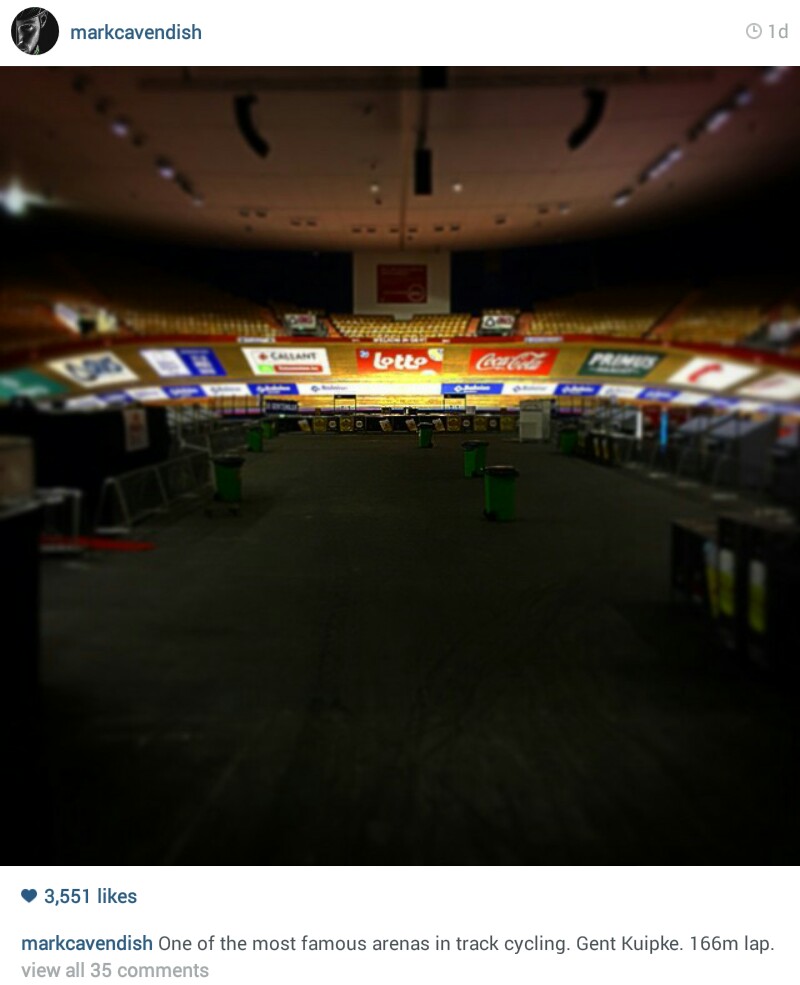Open markcavendish's profile picture
This screenshot has width=800, height=985.
tap(35, 32)
